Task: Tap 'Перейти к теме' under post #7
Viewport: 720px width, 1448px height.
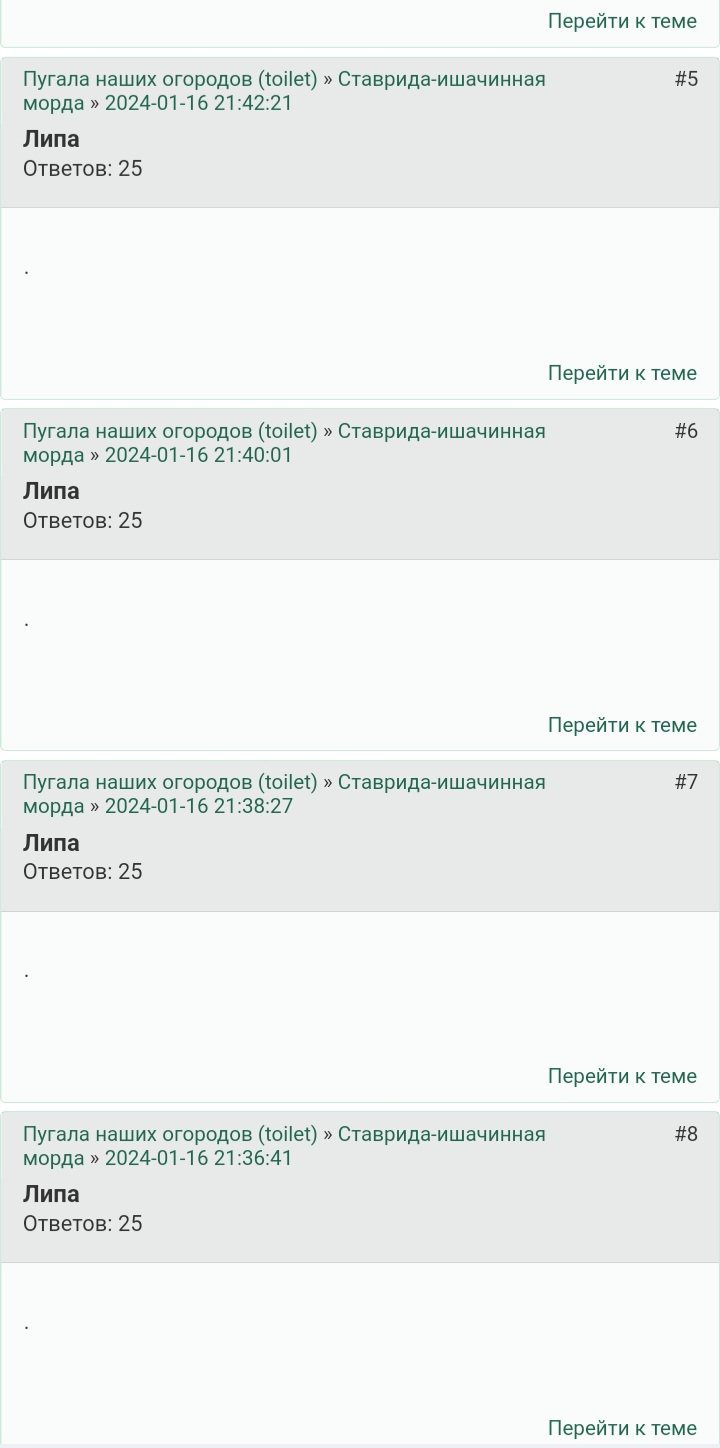Action: pyautogui.click(x=622, y=1076)
